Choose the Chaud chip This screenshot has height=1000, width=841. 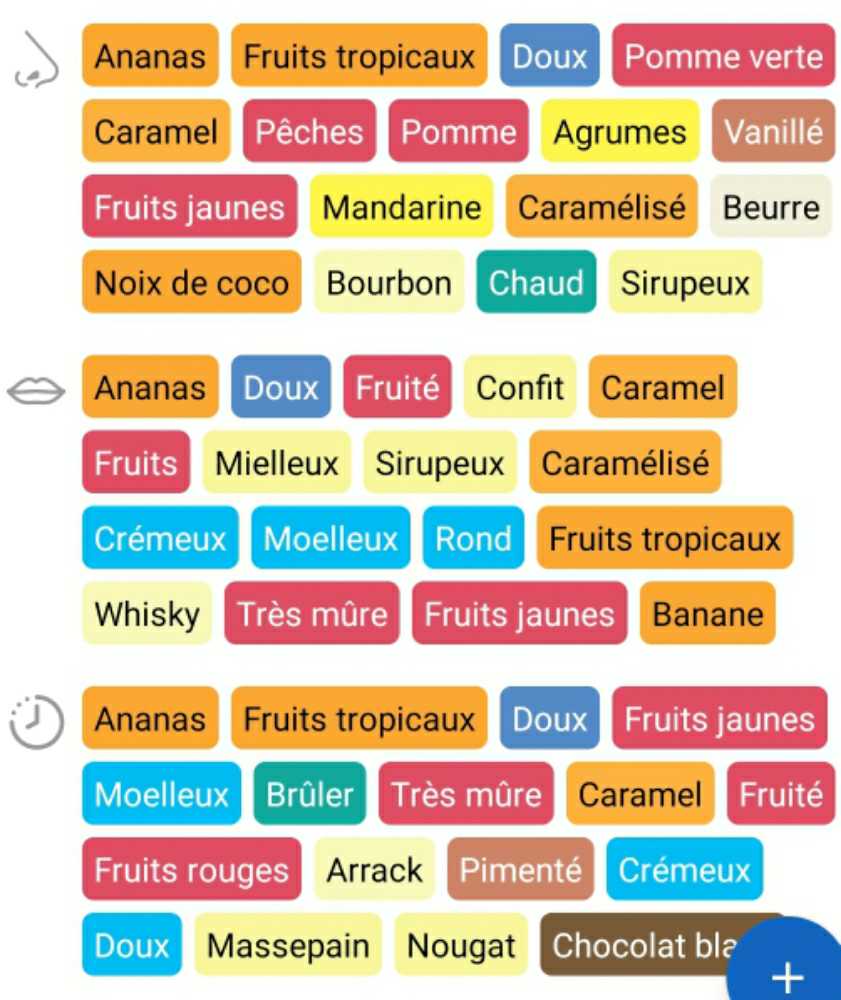[x=536, y=283]
